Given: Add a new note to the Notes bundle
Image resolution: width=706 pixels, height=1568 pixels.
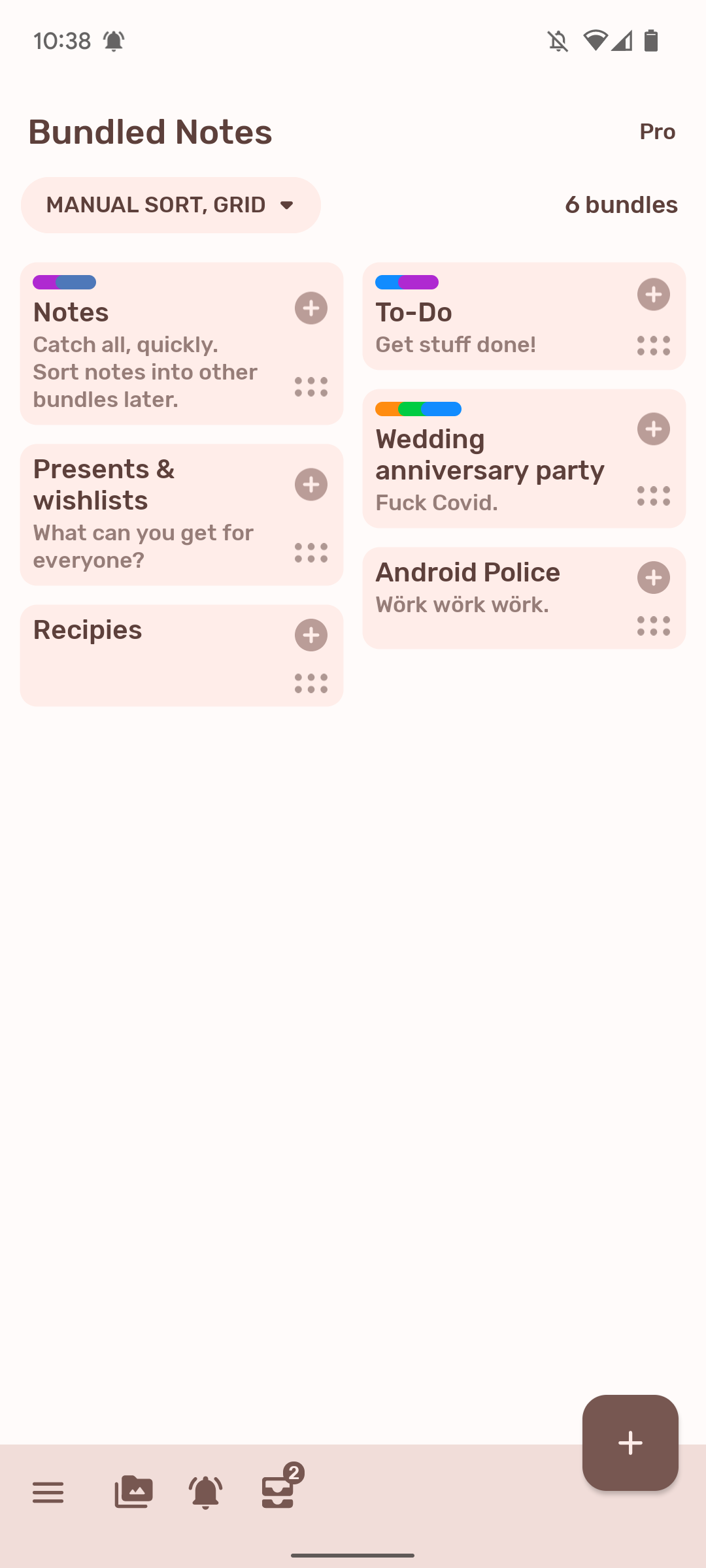Looking at the screenshot, I should pyautogui.click(x=311, y=308).
